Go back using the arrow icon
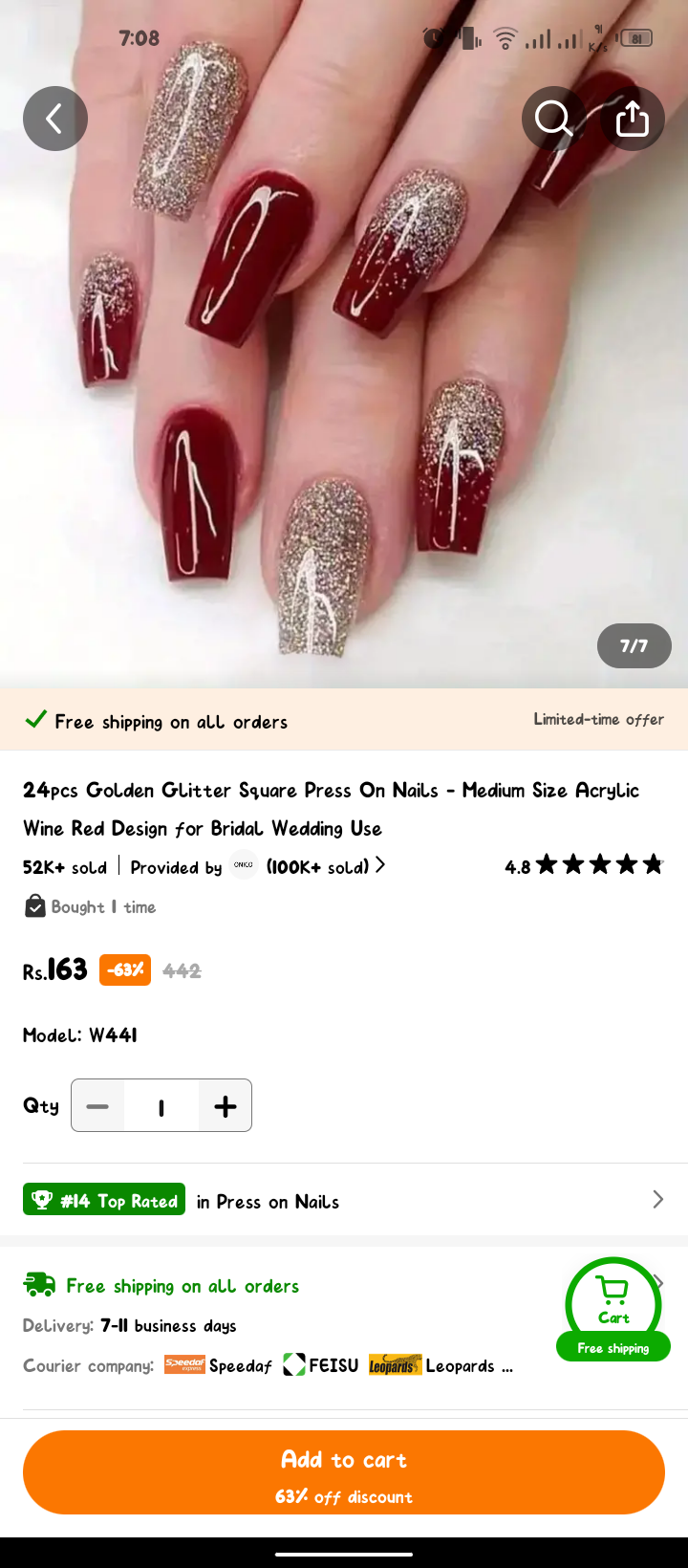This screenshot has width=688, height=1568. coord(55,119)
